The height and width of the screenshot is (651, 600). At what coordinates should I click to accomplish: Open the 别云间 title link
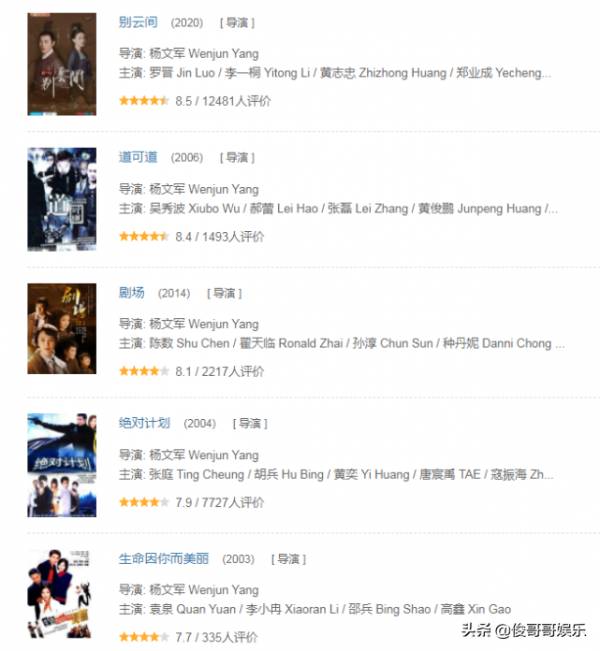tap(138, 22)
